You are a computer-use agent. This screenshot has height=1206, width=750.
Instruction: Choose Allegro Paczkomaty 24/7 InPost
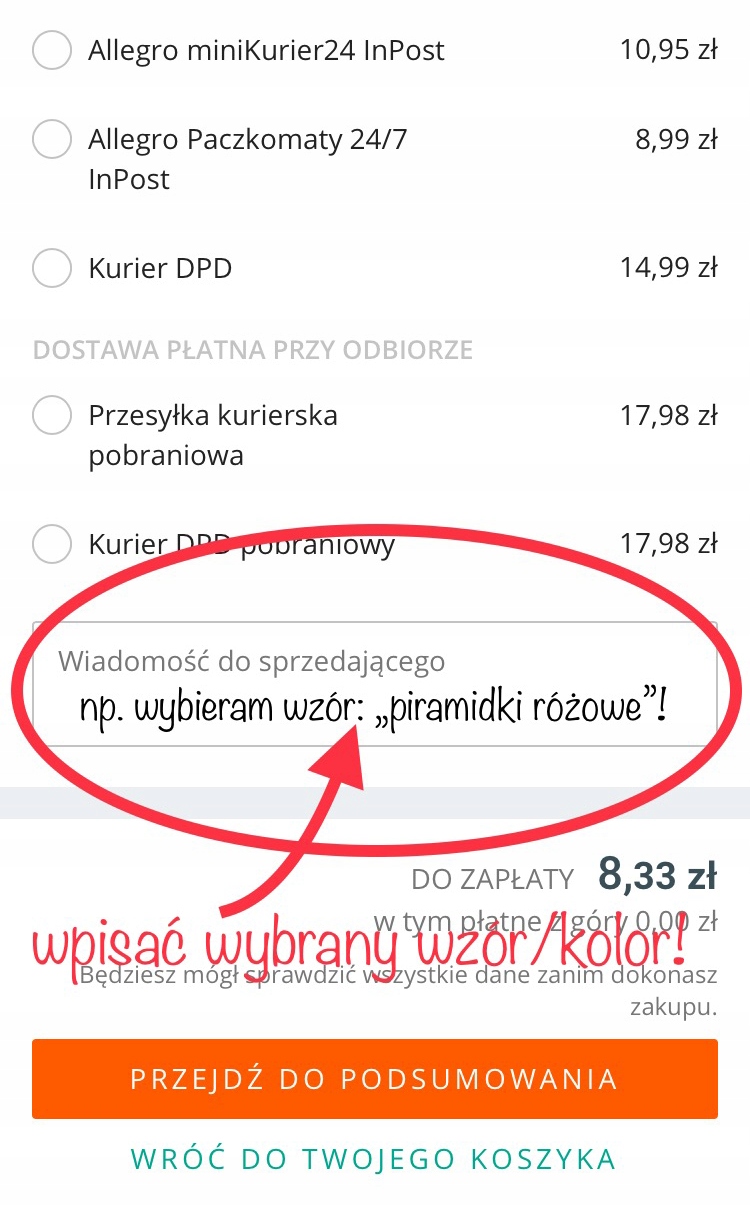coord(52,139)
